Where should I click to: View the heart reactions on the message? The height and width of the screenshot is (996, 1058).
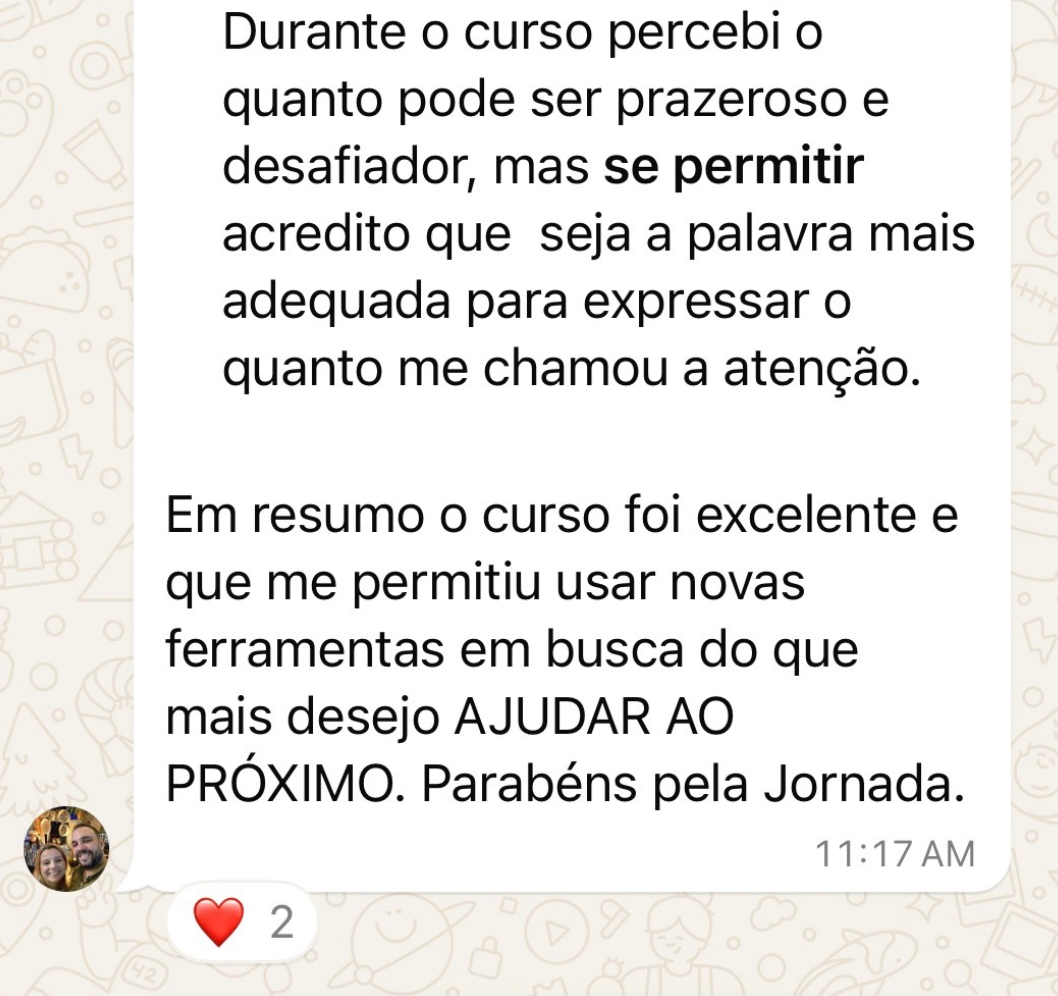(241, 921)
